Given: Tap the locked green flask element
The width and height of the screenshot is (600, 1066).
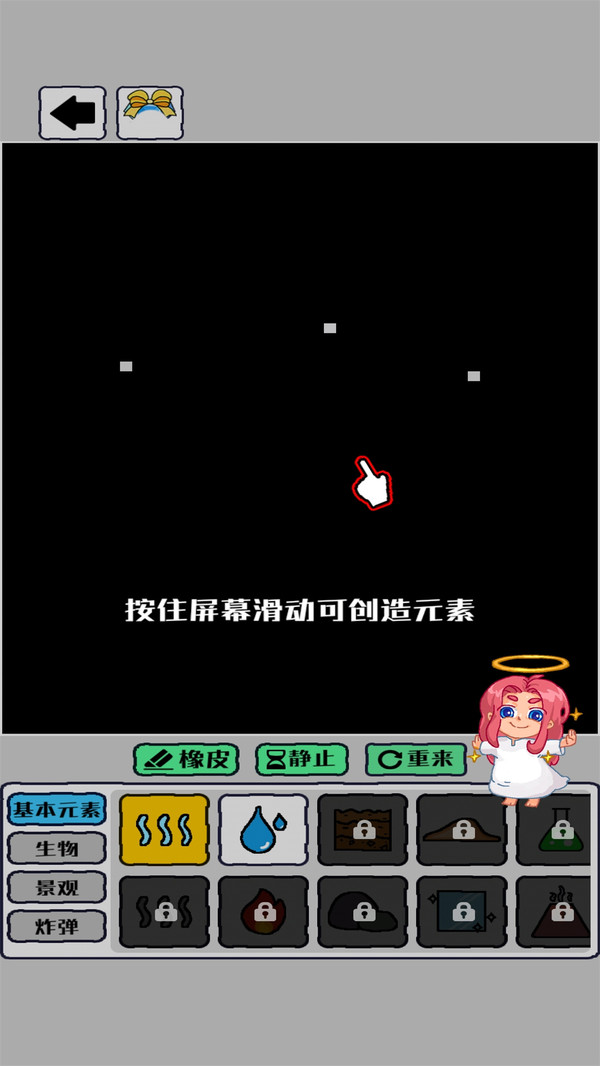Looking at the screenshot, I should tap(554, 829).
